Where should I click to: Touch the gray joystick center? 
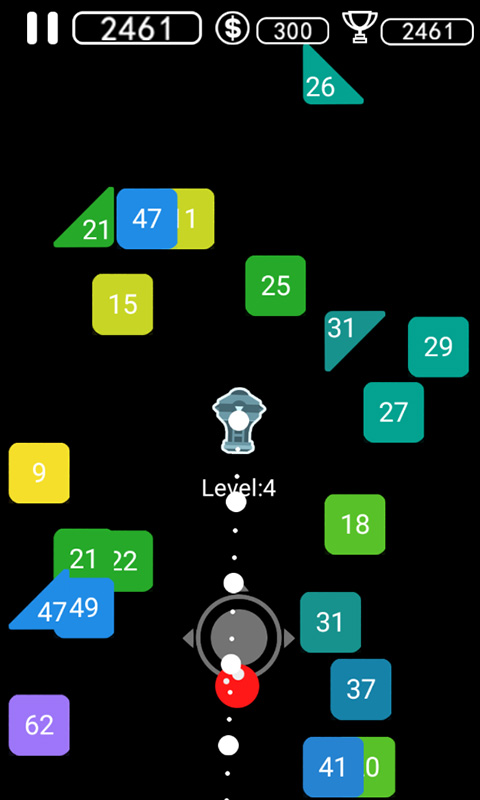239,637
